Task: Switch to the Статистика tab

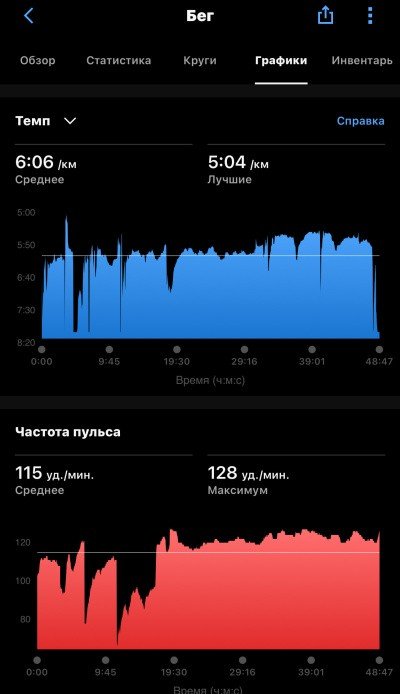Action: tap(118, 61)
